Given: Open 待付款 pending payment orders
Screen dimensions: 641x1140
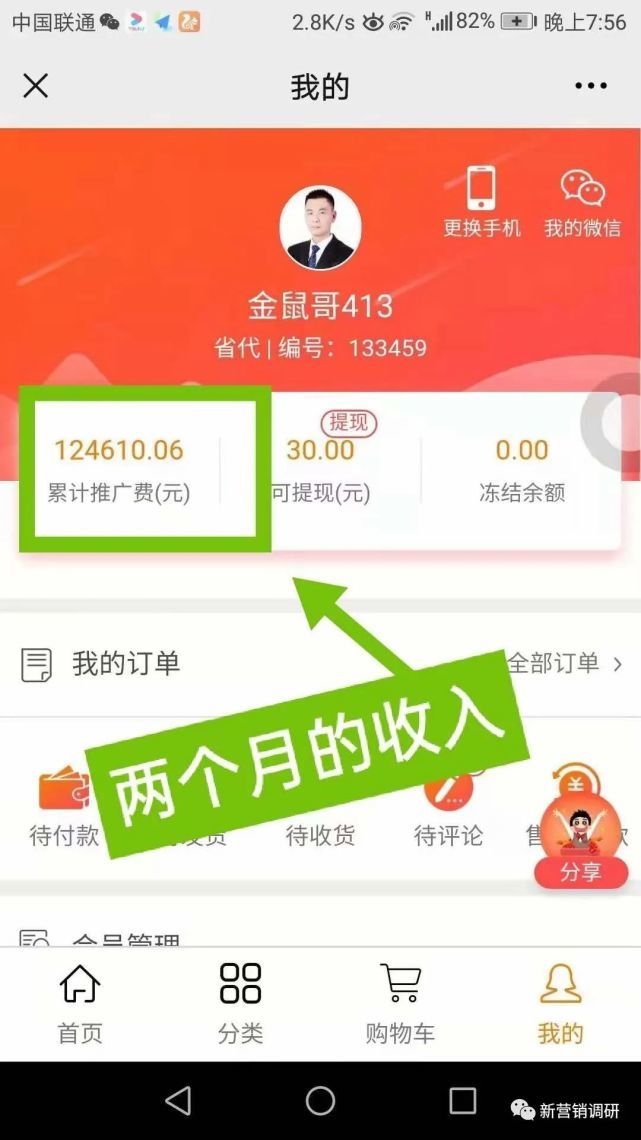Looking at the screenshot, I should (x=64, y=810).
